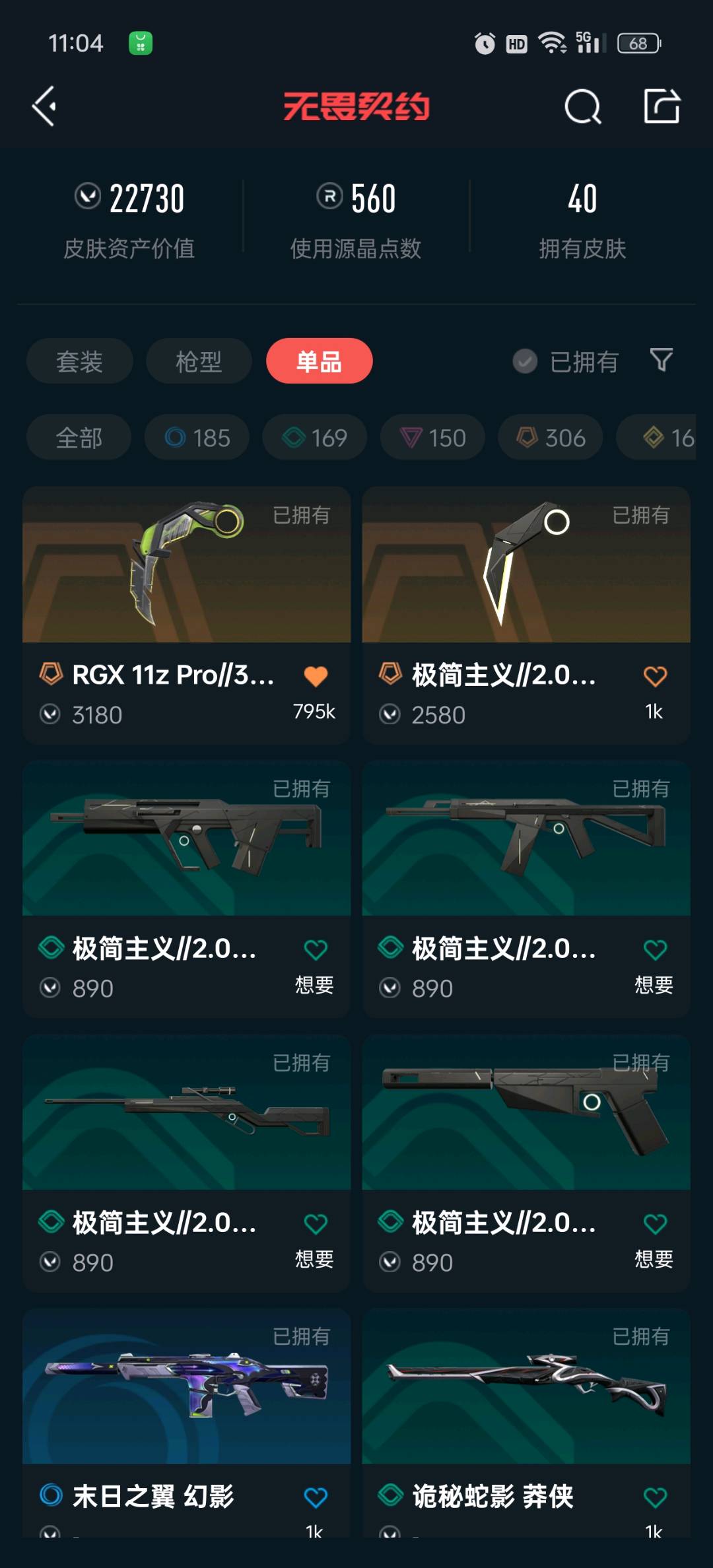Switch to the 套装 tab
Screen dimensions: 713x1568
pos(79,361)
